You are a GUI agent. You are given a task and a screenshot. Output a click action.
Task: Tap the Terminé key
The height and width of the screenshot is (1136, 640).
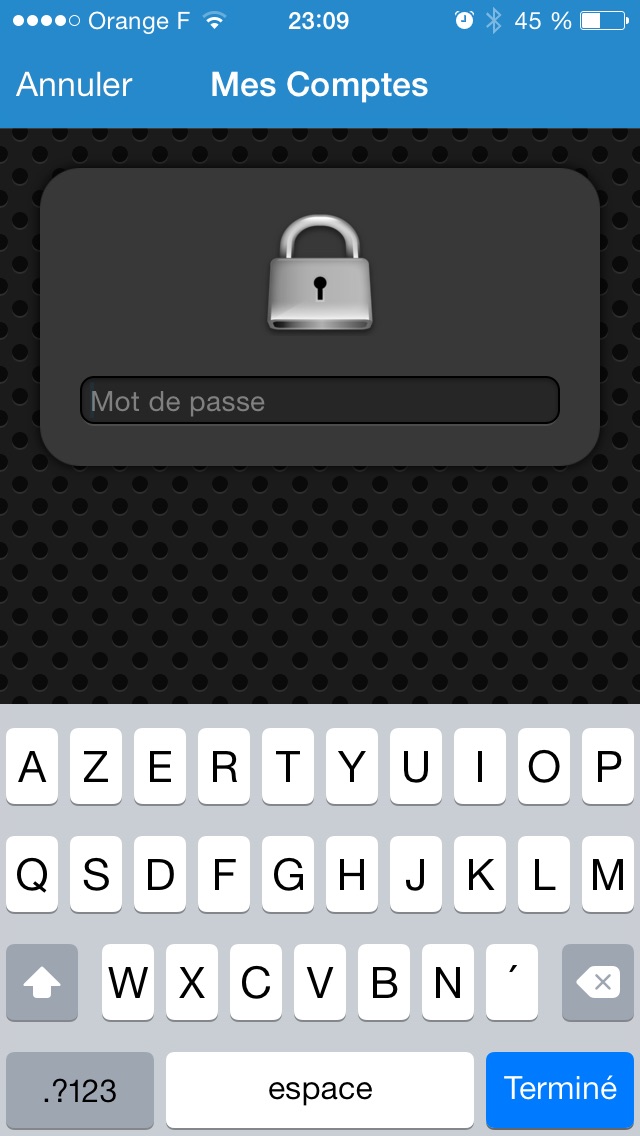click(560, 1089)
